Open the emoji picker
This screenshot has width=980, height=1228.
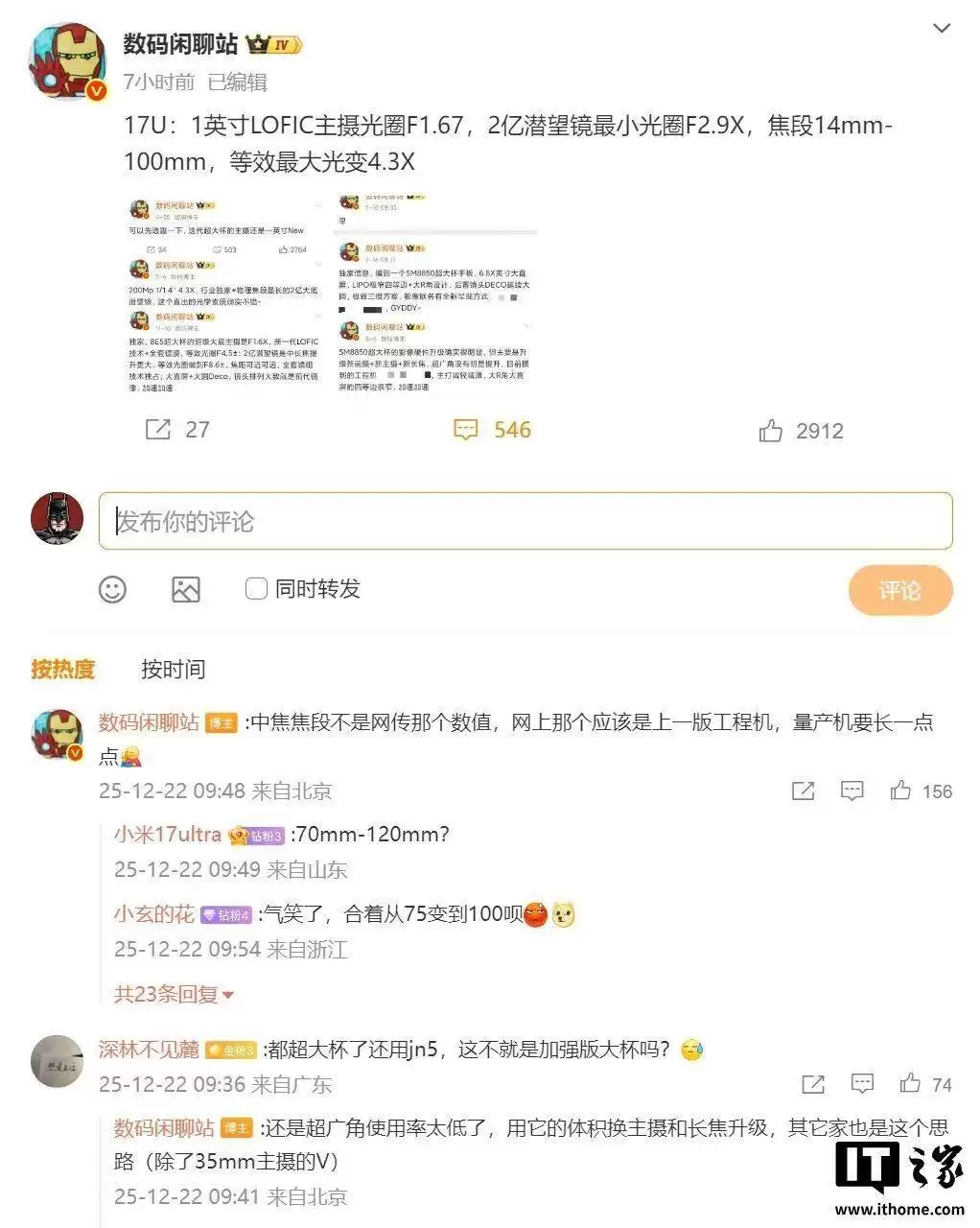coord(112,589)
